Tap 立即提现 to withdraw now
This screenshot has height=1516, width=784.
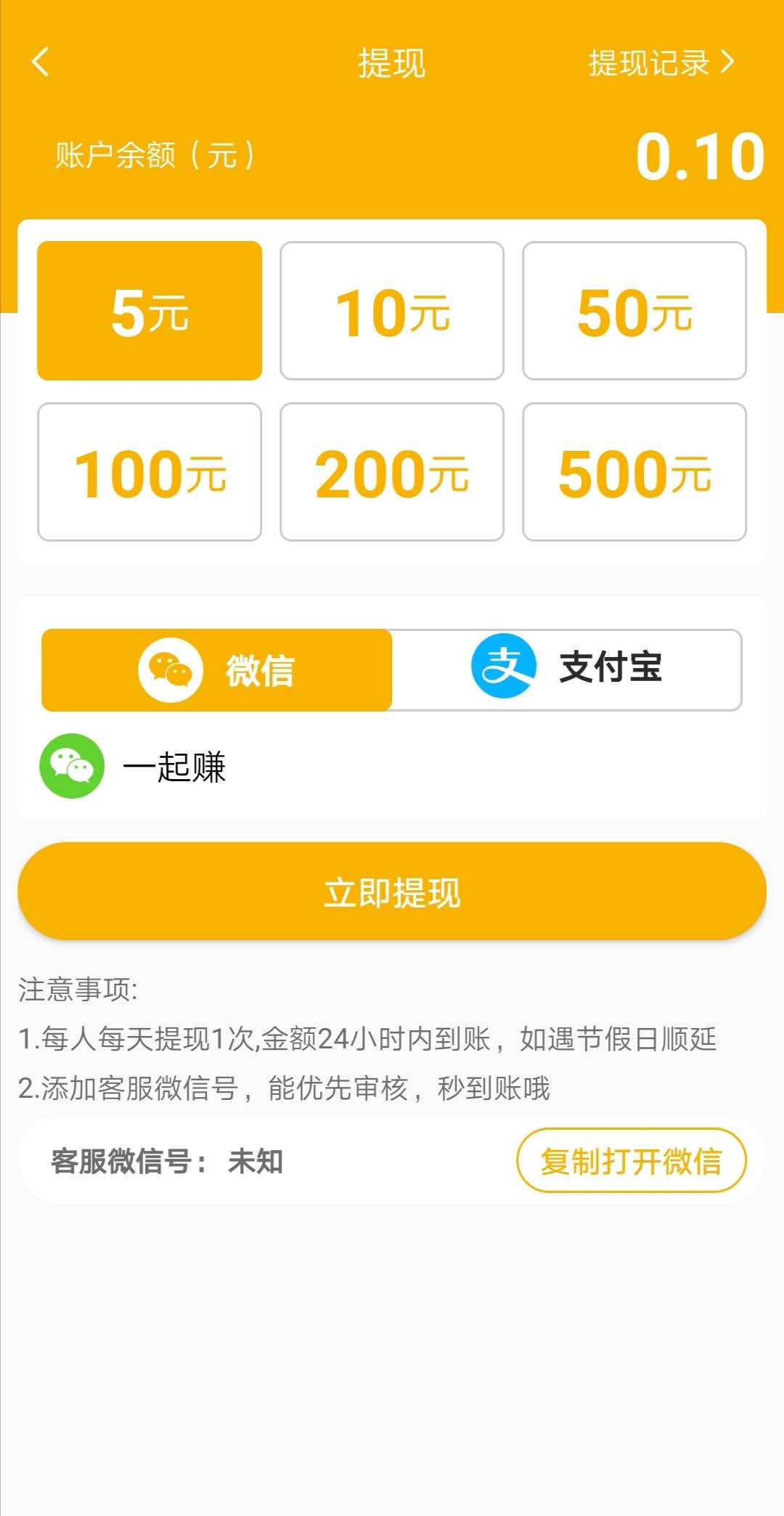[392, 892]
